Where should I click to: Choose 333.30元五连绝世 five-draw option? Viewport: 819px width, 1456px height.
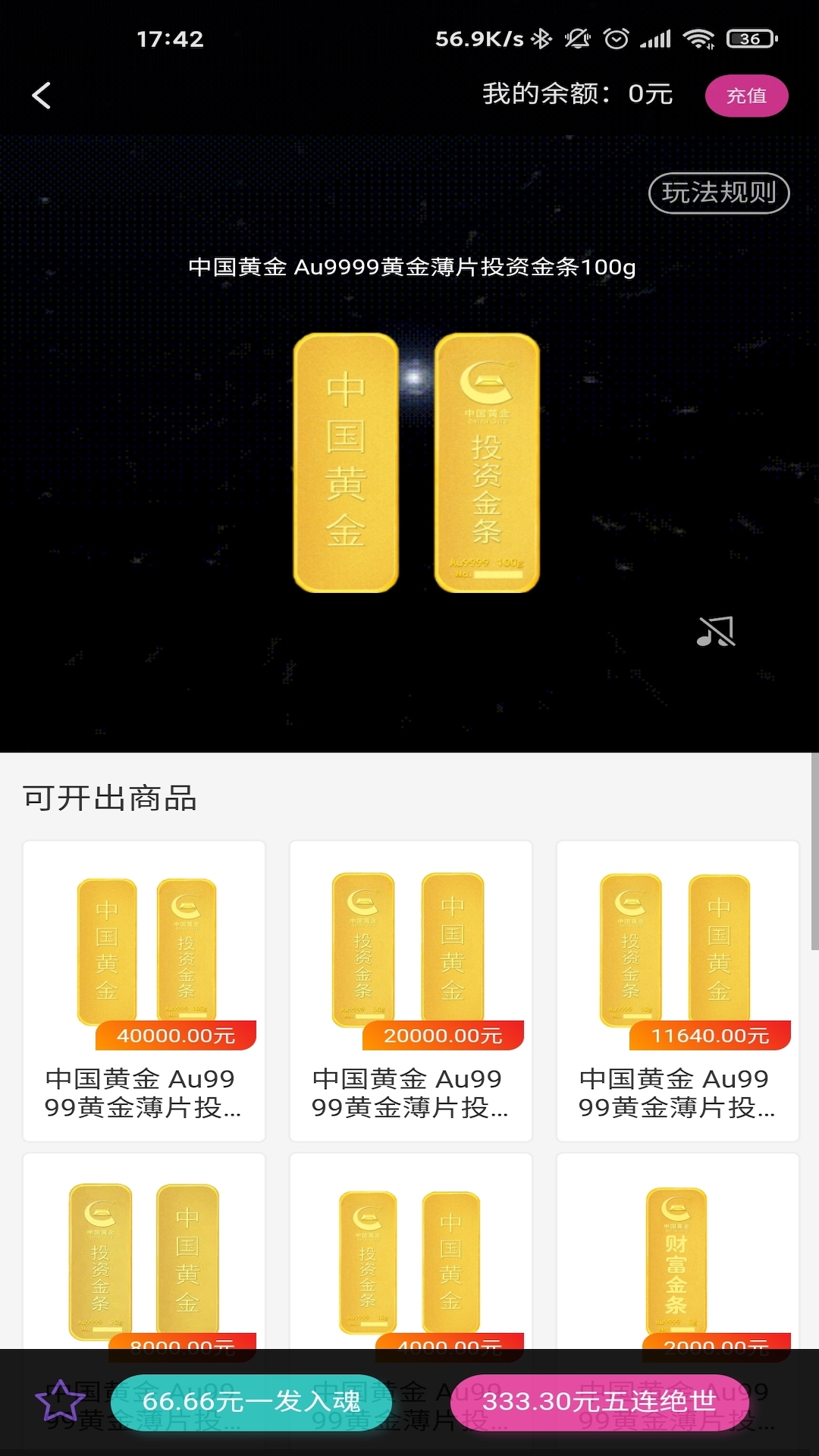pos(599,1401)
